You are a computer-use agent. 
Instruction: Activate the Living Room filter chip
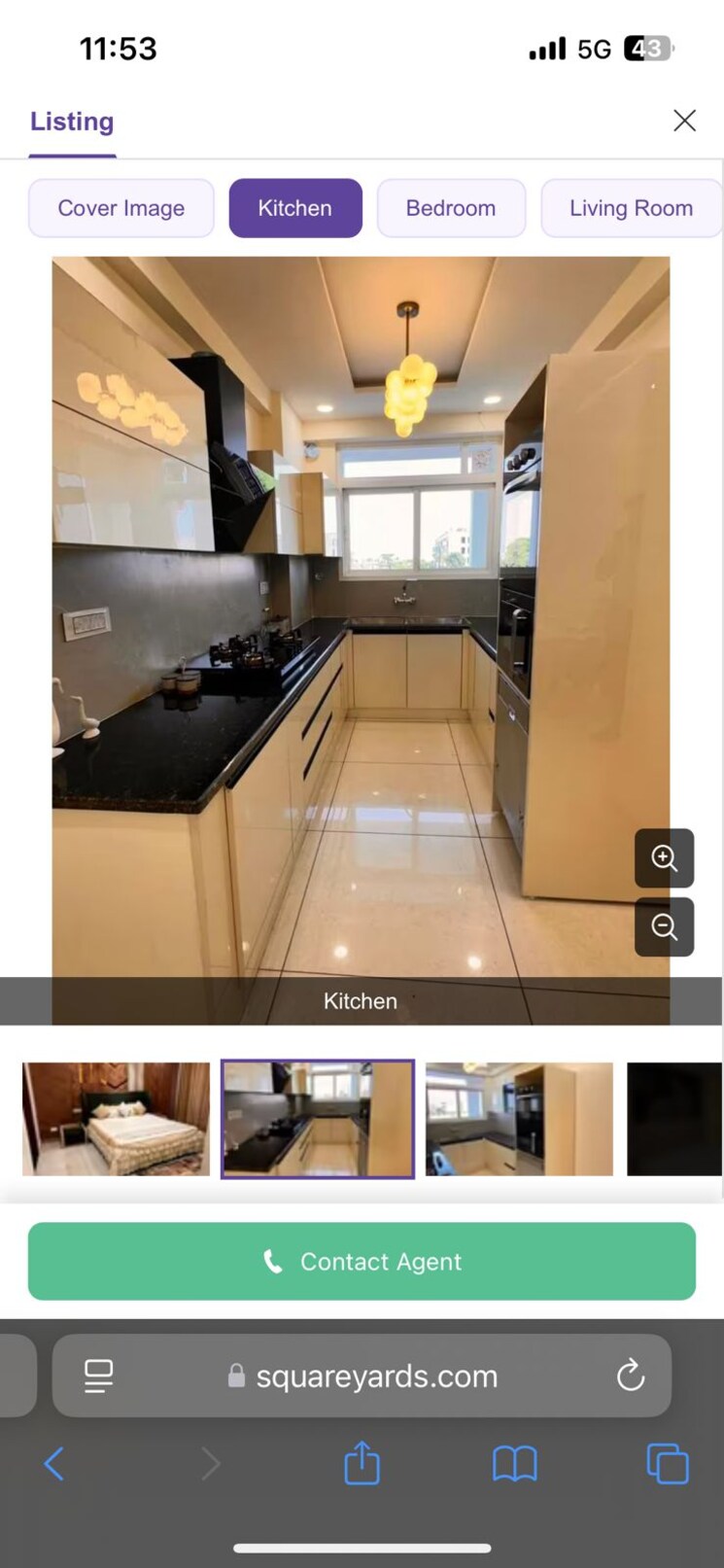[x=631, y=207]
